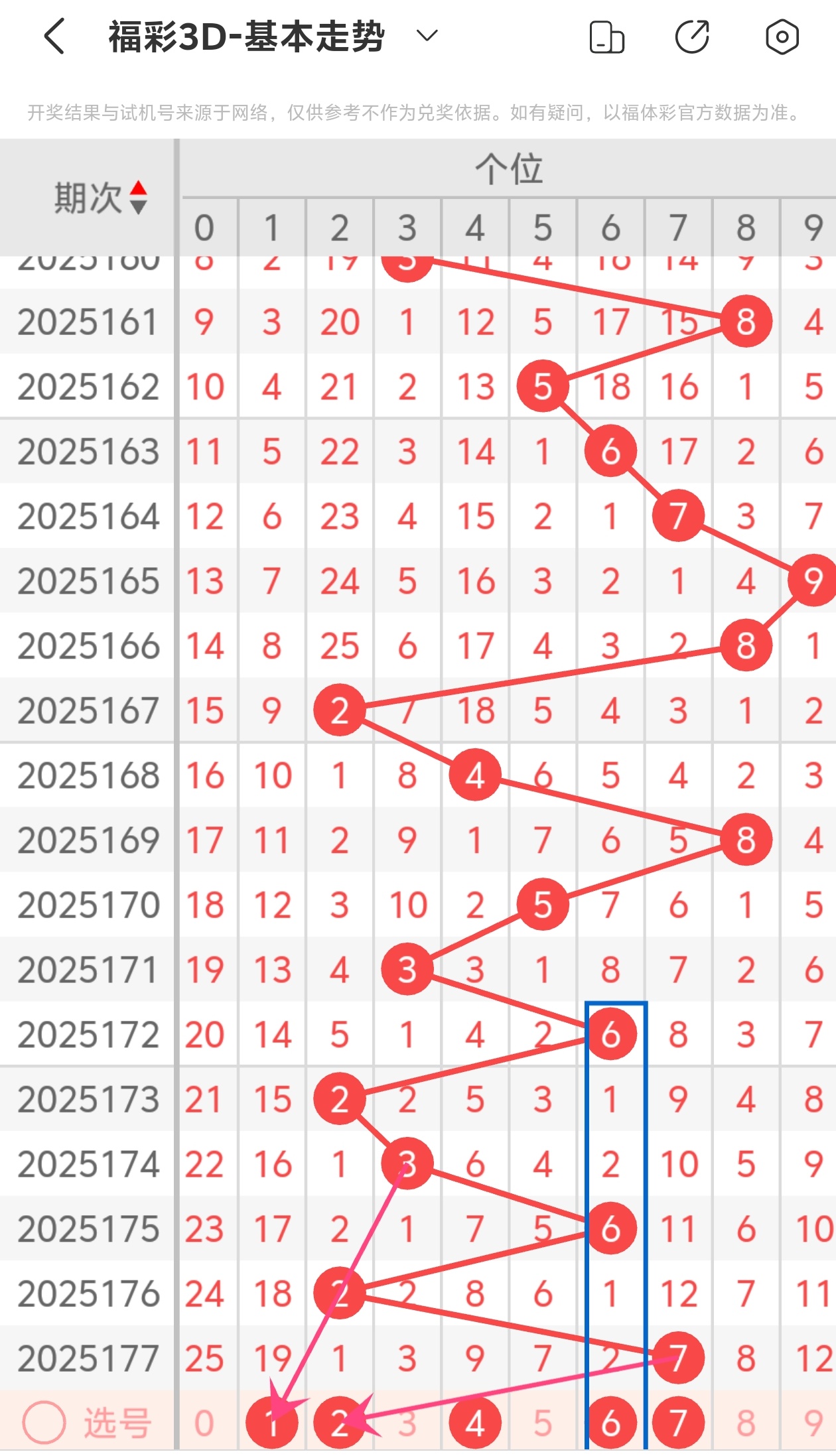Viewport: 836px width, 1456px height.
Task: Deselect number 4 in the 选号 row
Action: [475, 1423]
